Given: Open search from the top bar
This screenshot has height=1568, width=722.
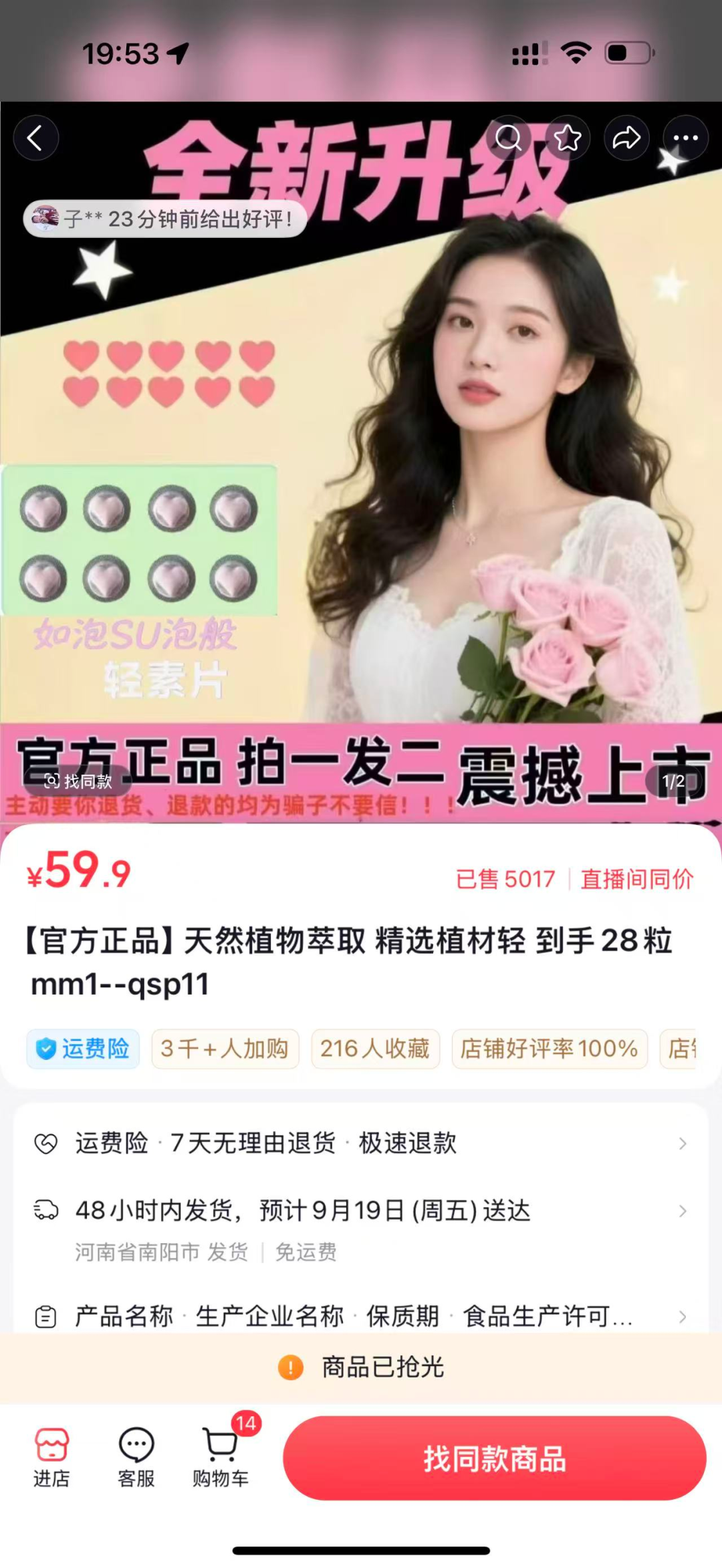Looking at the screenshot, I should 508,138.
